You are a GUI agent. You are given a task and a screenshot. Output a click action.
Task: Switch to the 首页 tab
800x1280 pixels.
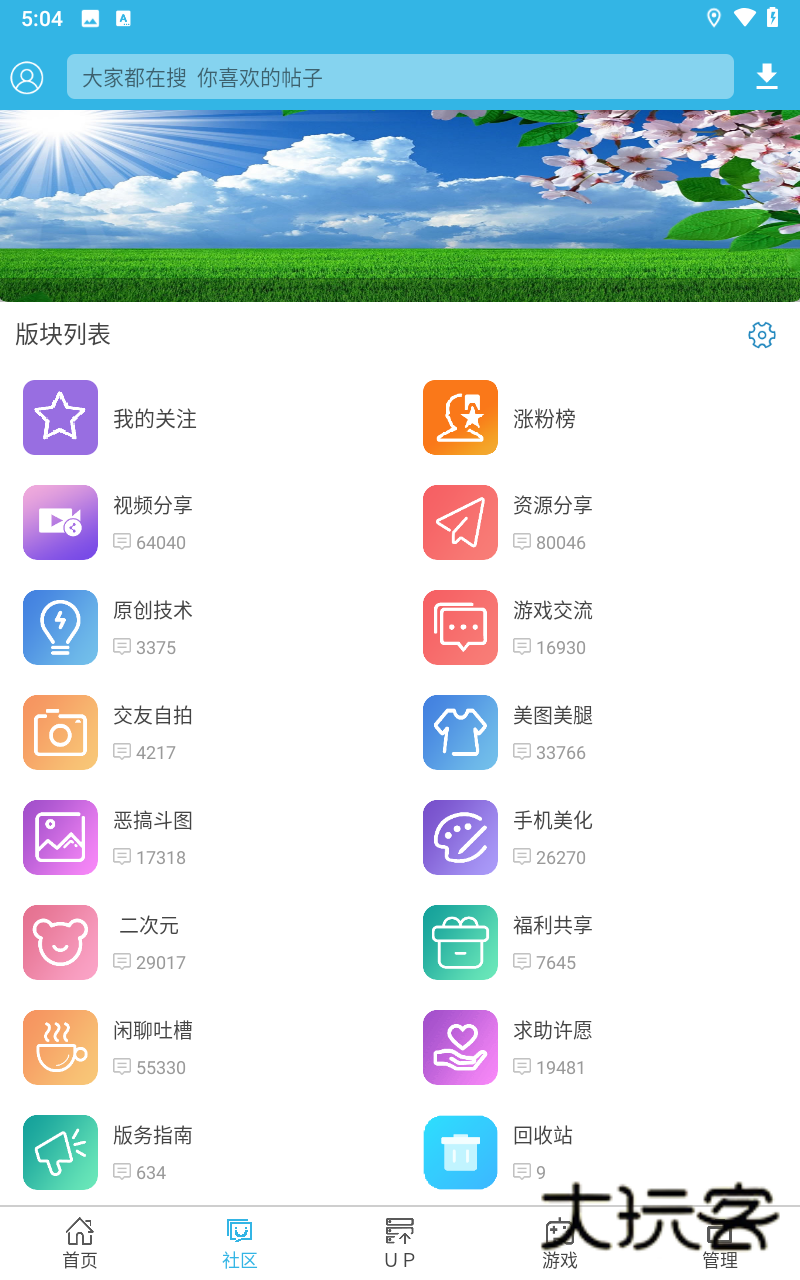pyautogui.click(x=80, y=1242)
